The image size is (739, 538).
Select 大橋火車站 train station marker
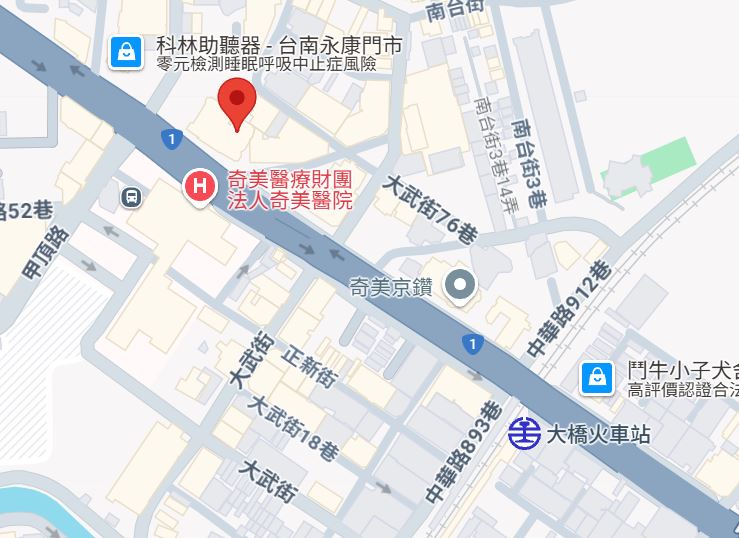click(523, 435)
